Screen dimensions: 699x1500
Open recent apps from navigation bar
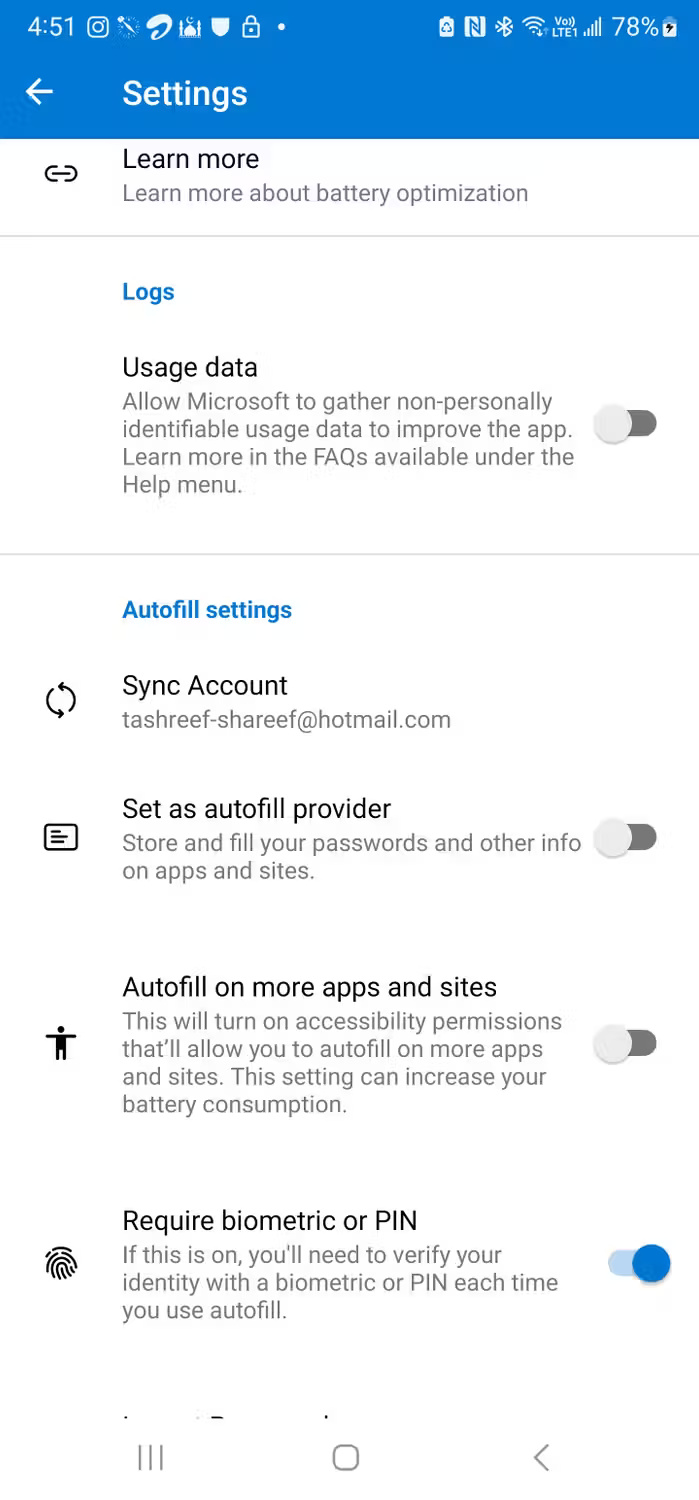coord(151,1457)
